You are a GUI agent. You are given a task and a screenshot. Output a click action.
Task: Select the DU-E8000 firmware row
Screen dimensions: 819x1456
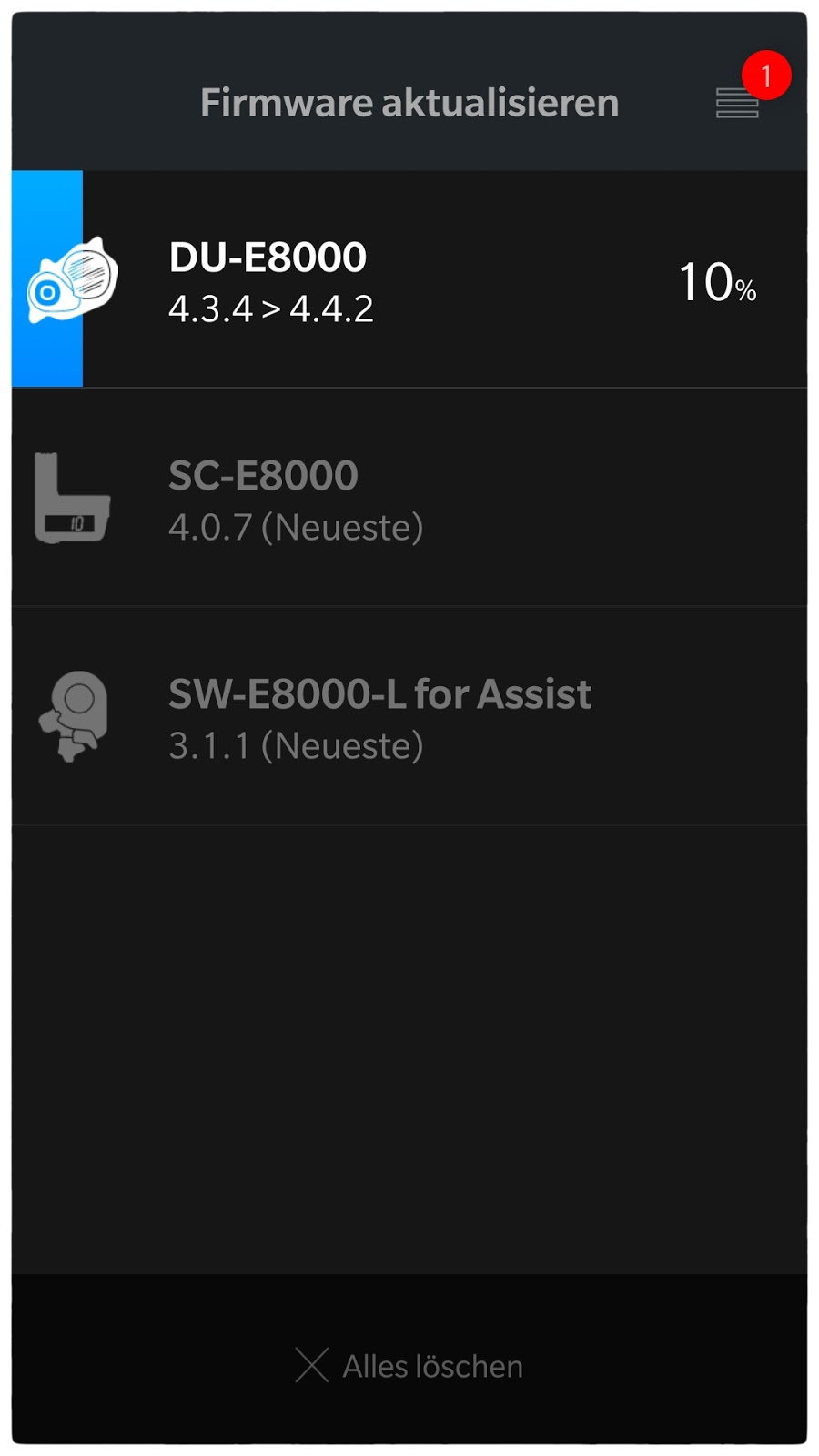(x=409, y=279)
